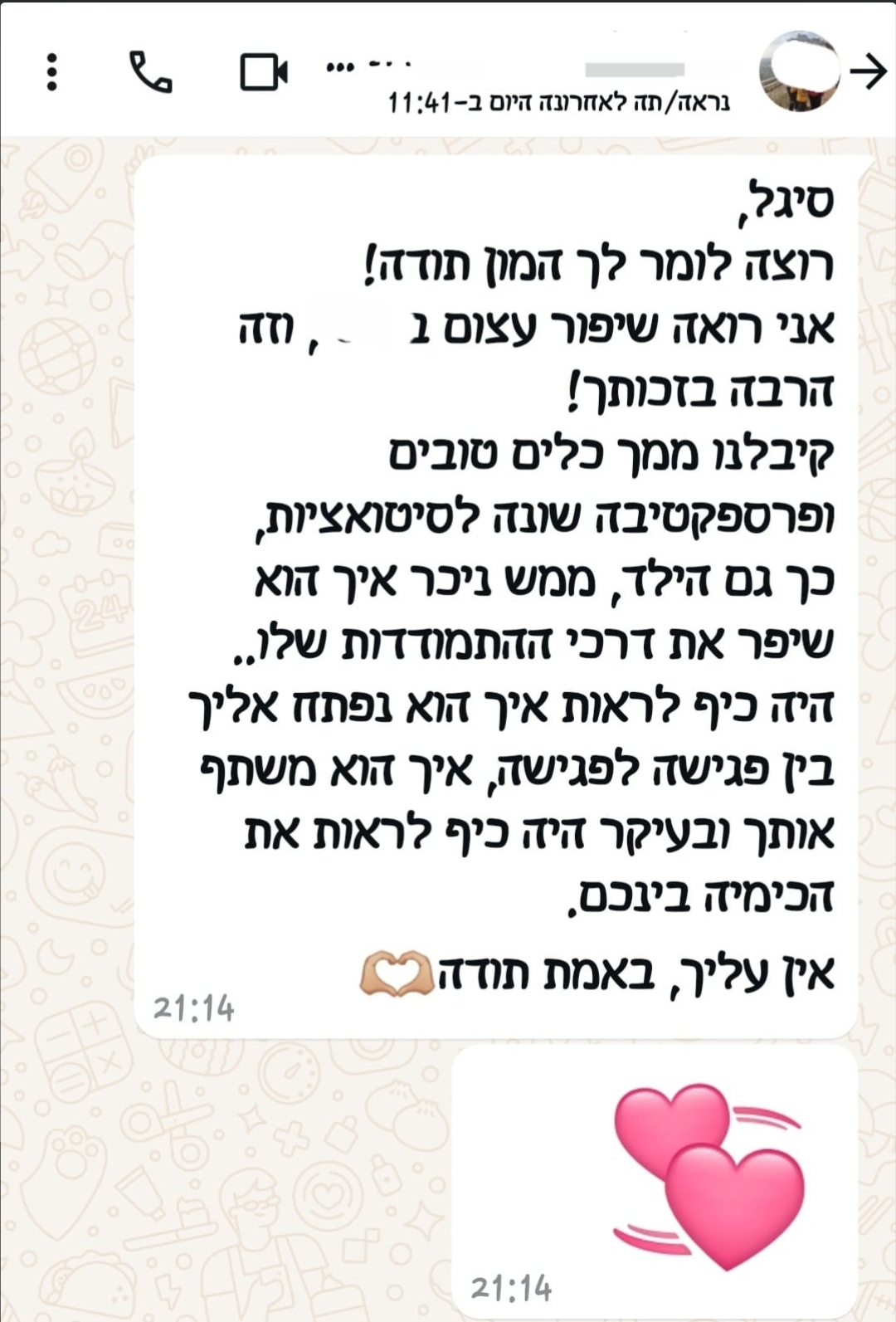
Task: Go back using the arrow
Action: [869, 72]
